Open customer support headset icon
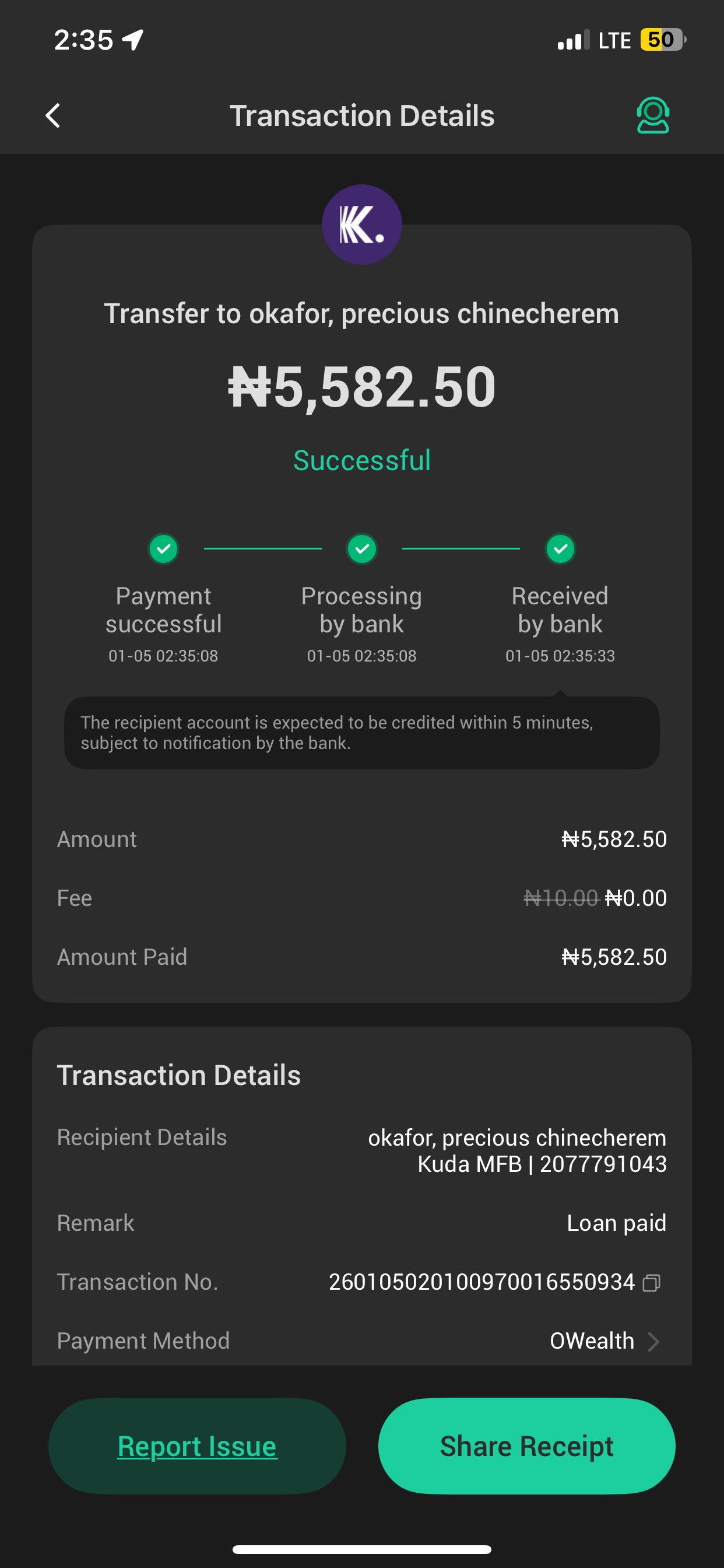724x1568 pixels. (652, 115)
